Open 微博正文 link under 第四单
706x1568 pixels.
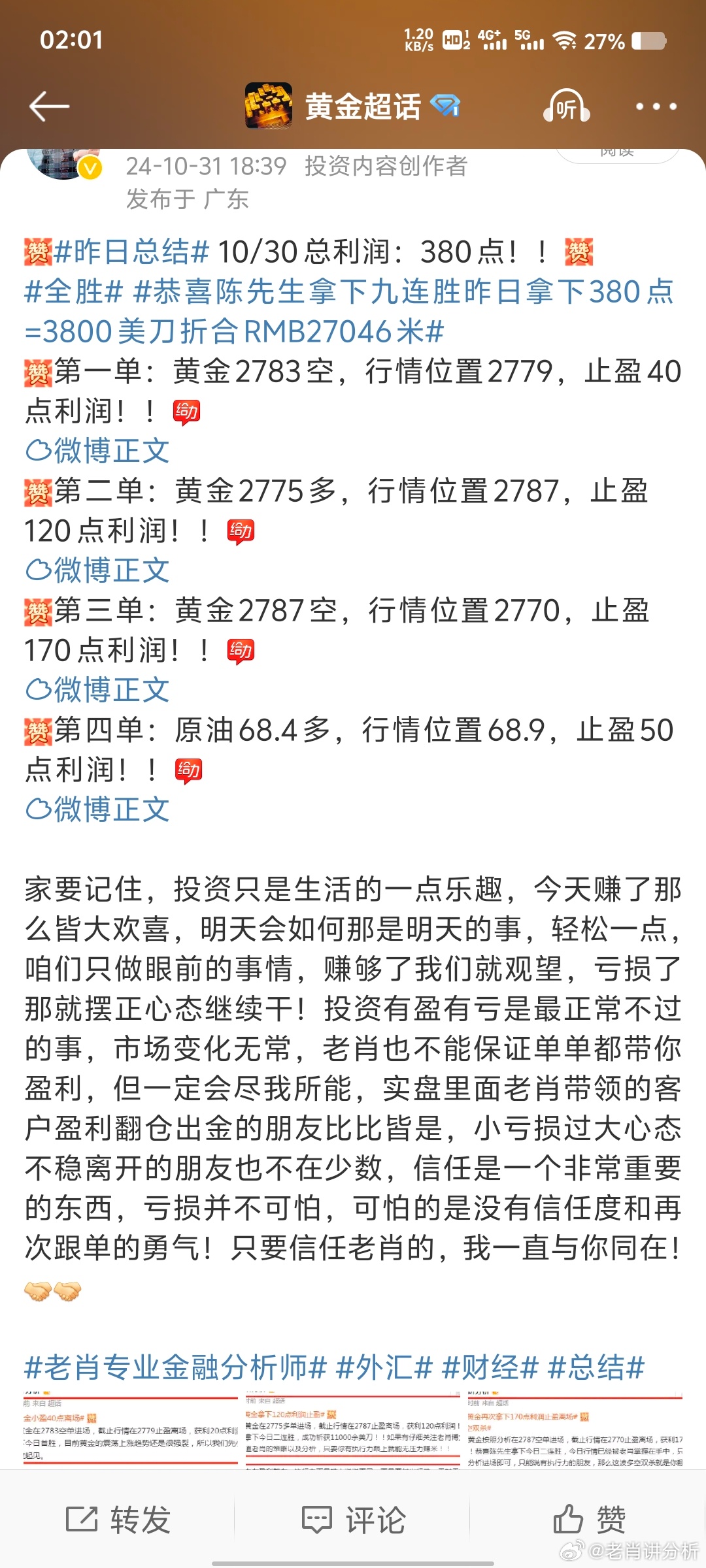click(98, 809)
